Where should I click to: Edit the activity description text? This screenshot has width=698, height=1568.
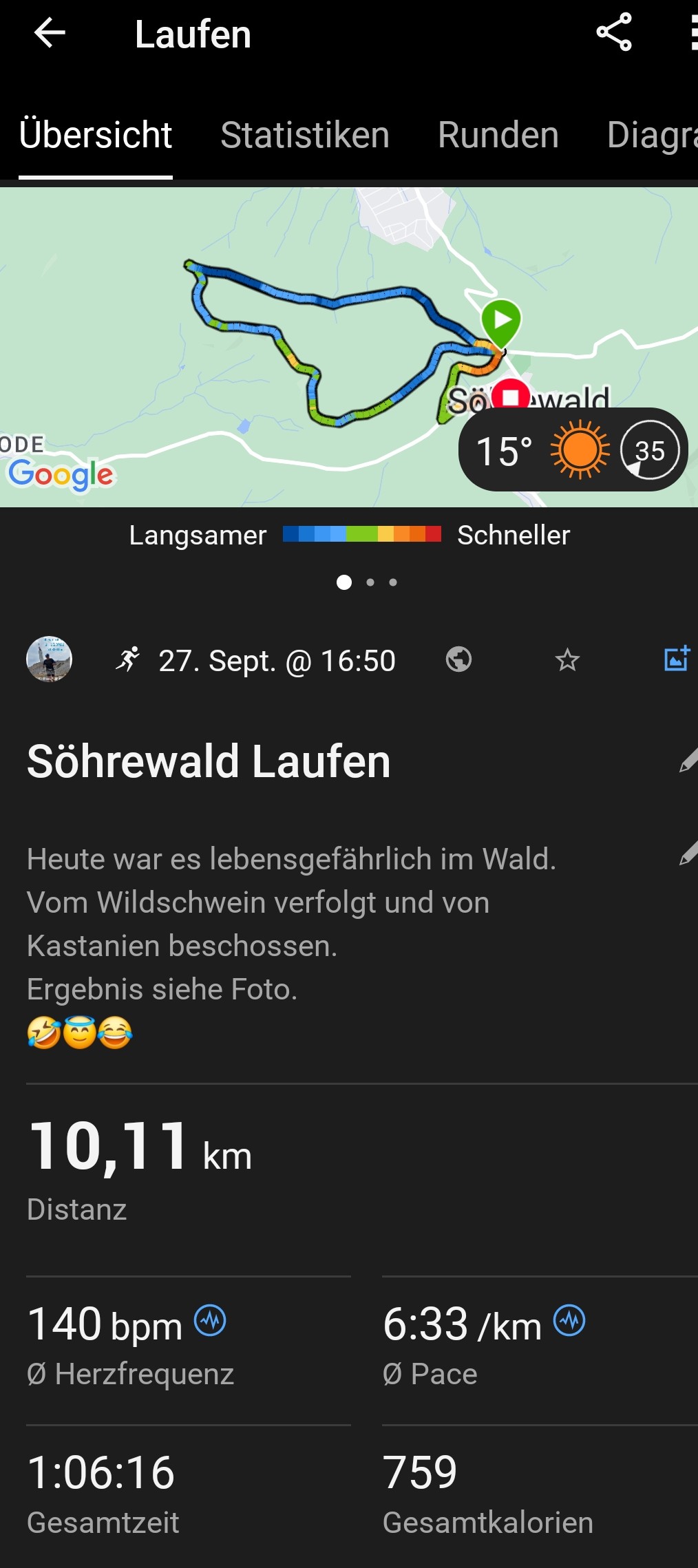point(688,854)
